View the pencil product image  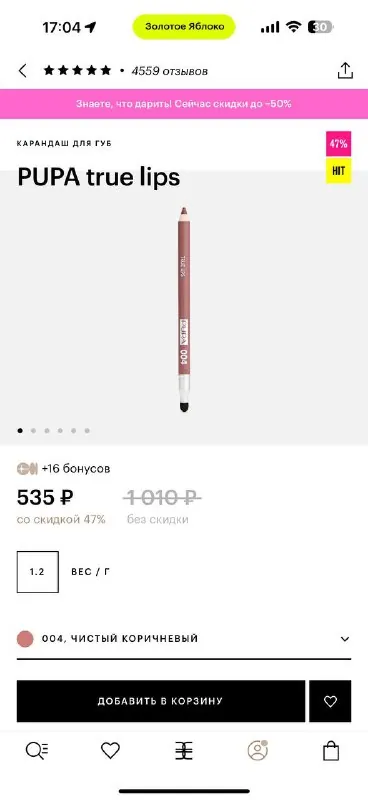pos(184,309)
